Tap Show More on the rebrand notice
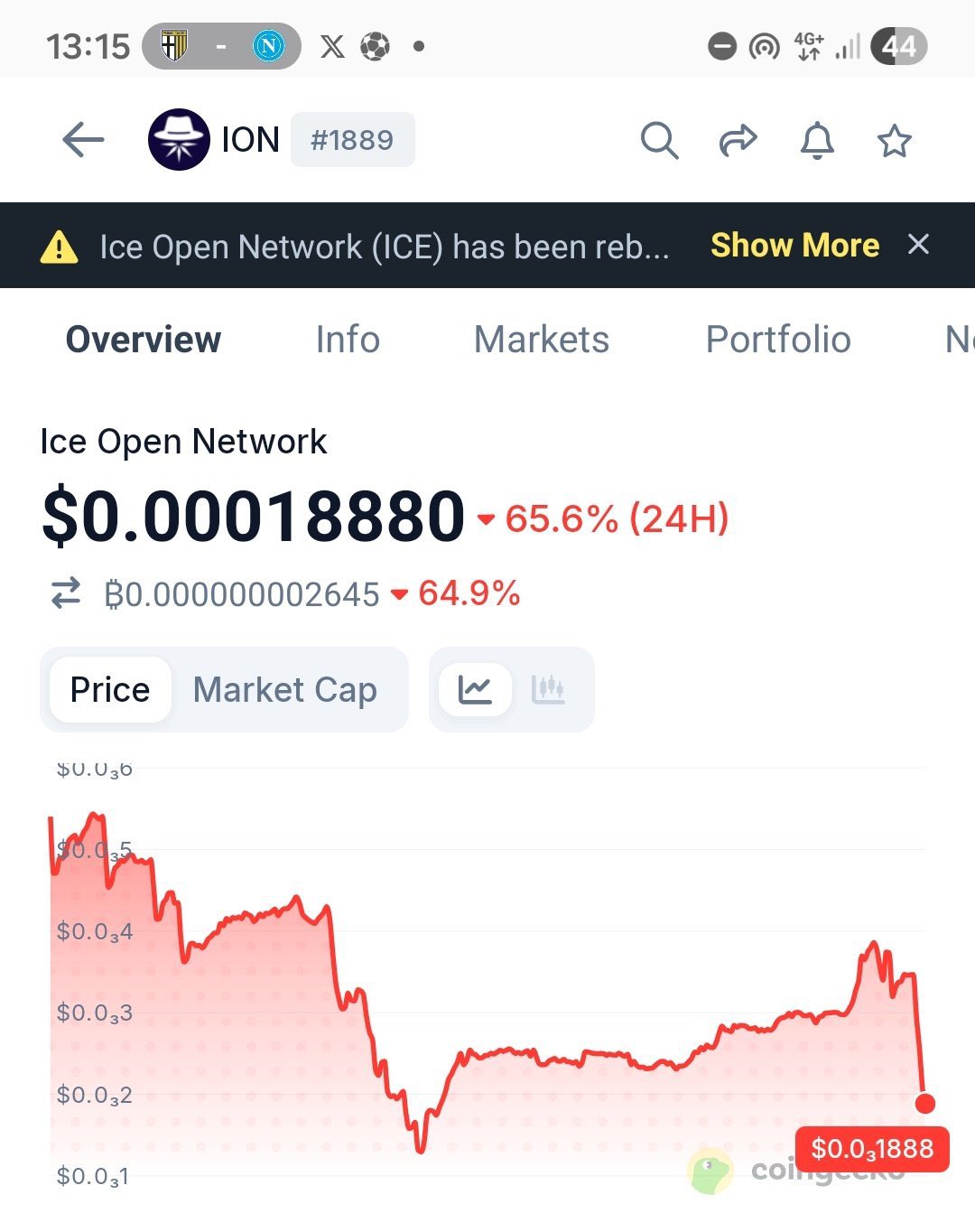The width and height of the screenshot is (975, 1232). (794, 246)
